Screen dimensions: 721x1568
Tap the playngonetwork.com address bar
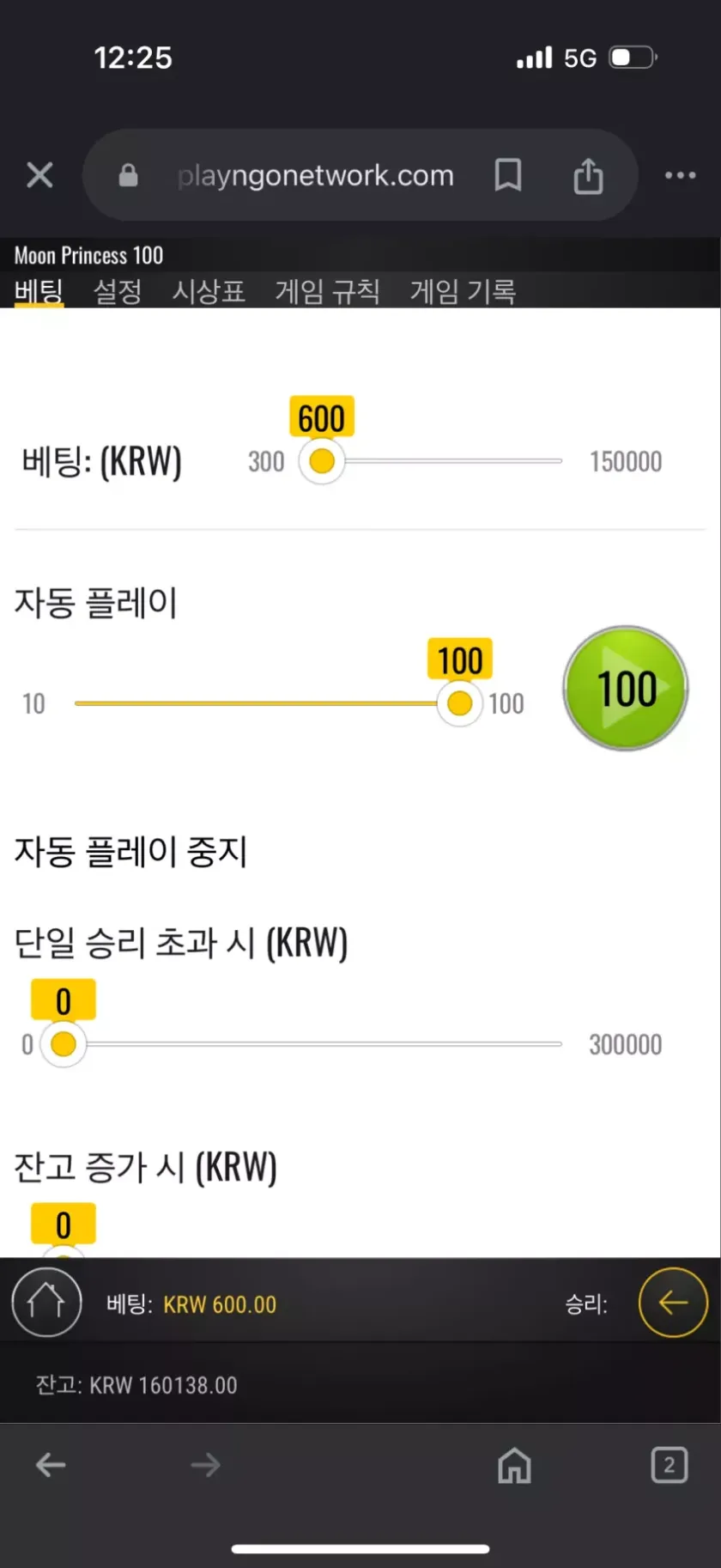[315, 175]
